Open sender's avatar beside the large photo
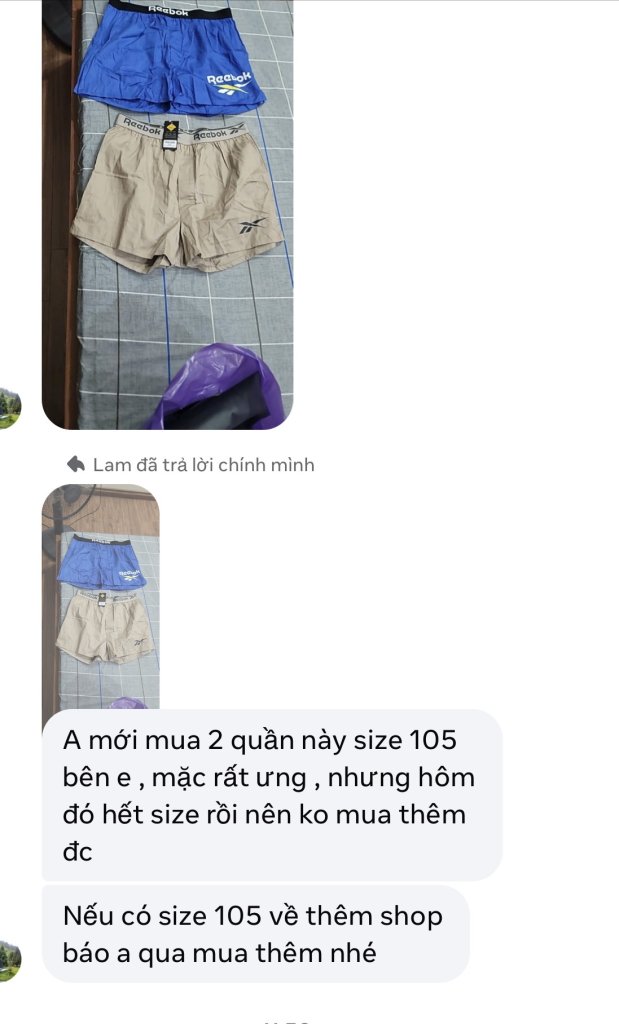This screenshot has width=619, height=1024. [10, 409]
